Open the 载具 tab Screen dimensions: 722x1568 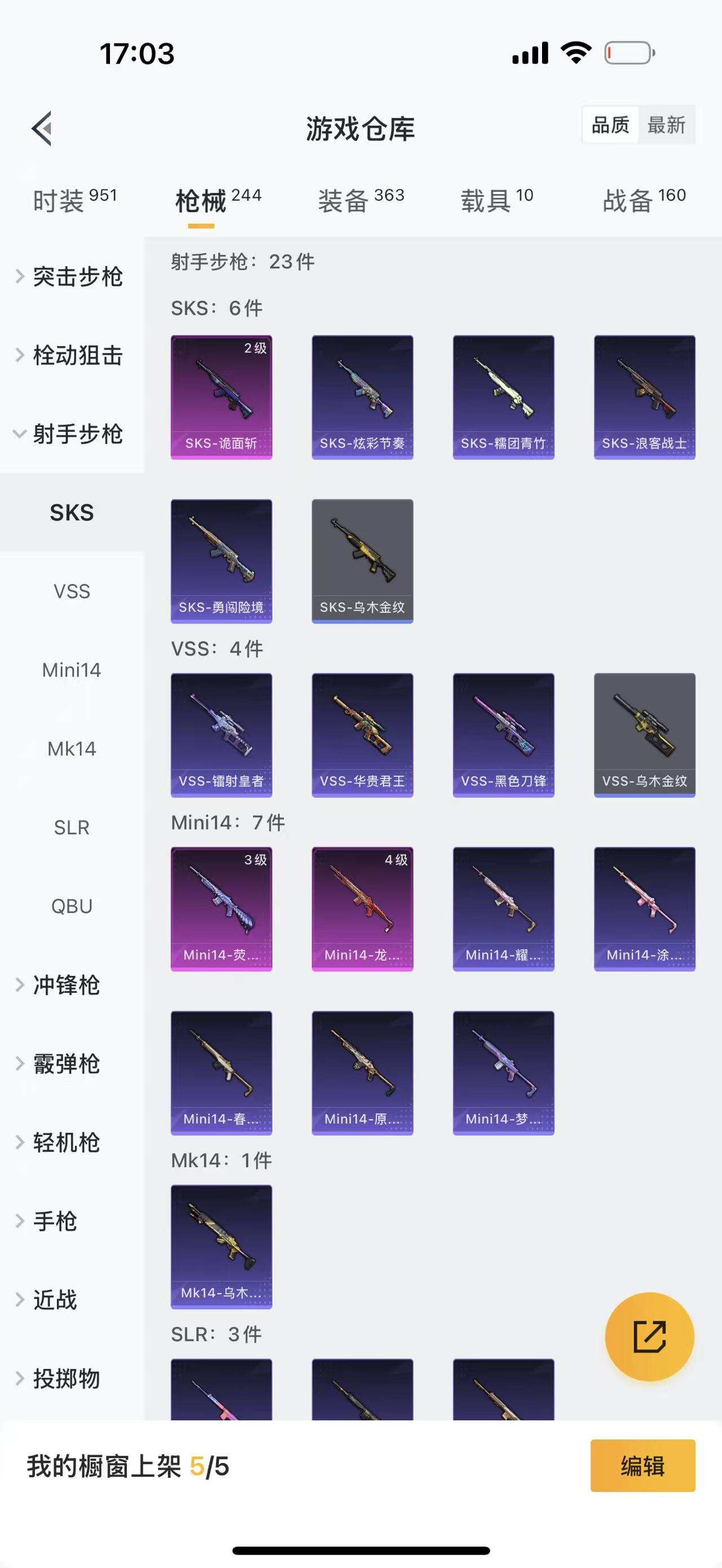pos(496,200)
